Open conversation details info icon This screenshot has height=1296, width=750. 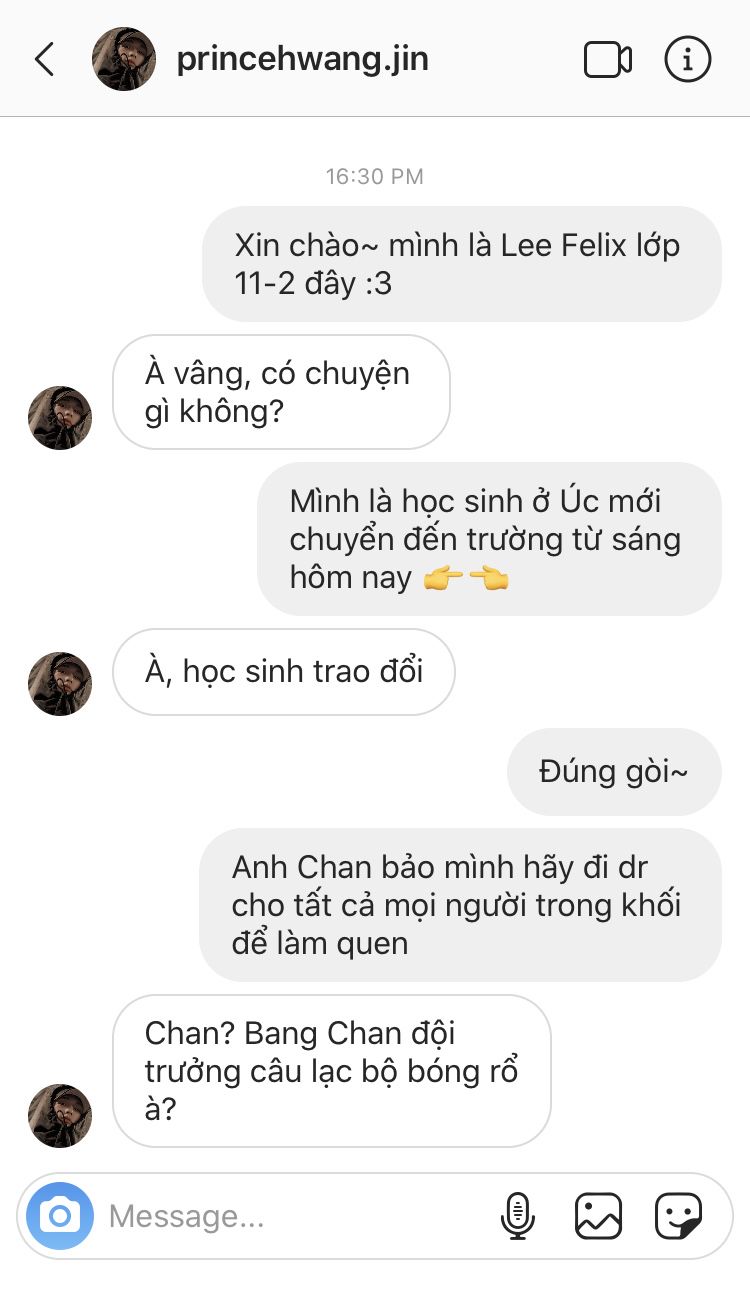tap(688, 60)
